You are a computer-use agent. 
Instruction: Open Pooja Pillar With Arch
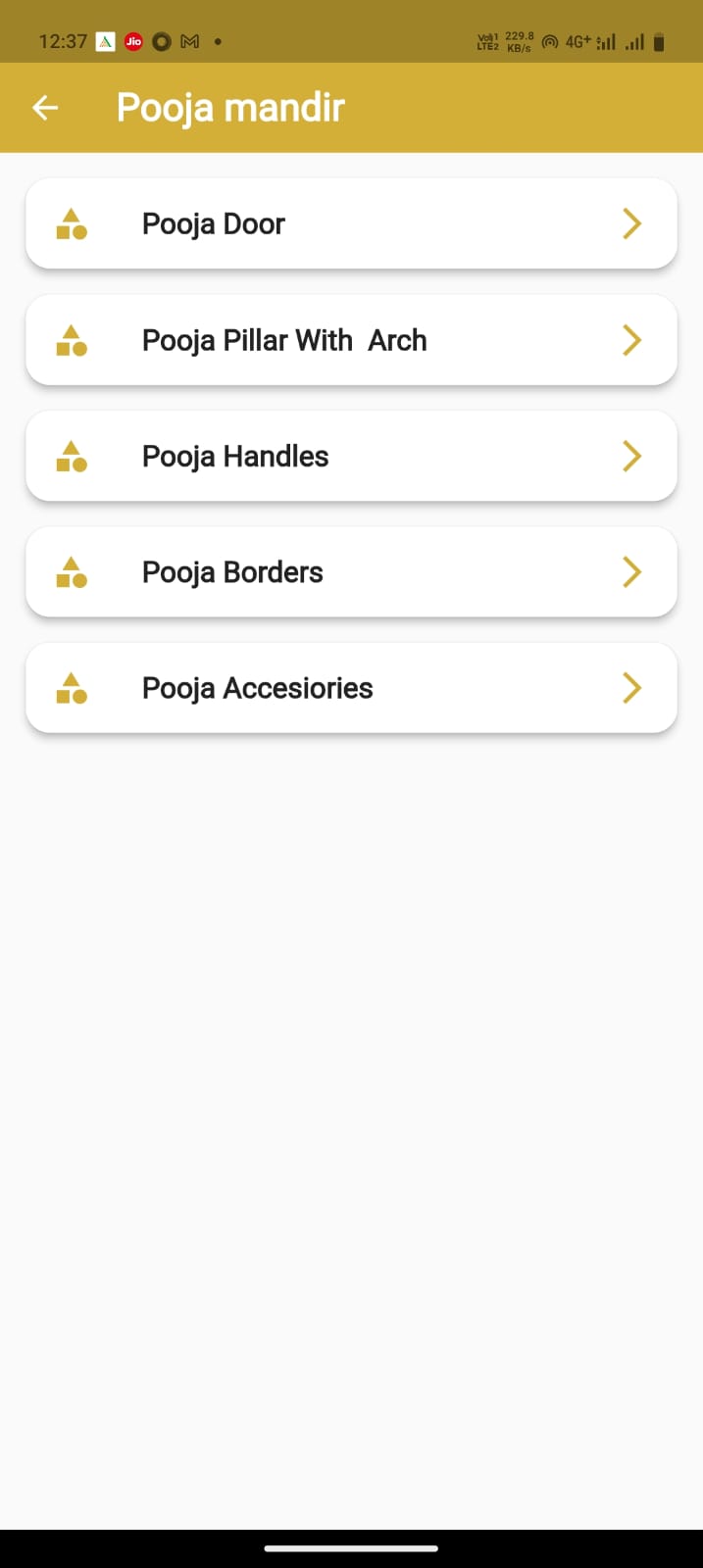coord(351,340)
